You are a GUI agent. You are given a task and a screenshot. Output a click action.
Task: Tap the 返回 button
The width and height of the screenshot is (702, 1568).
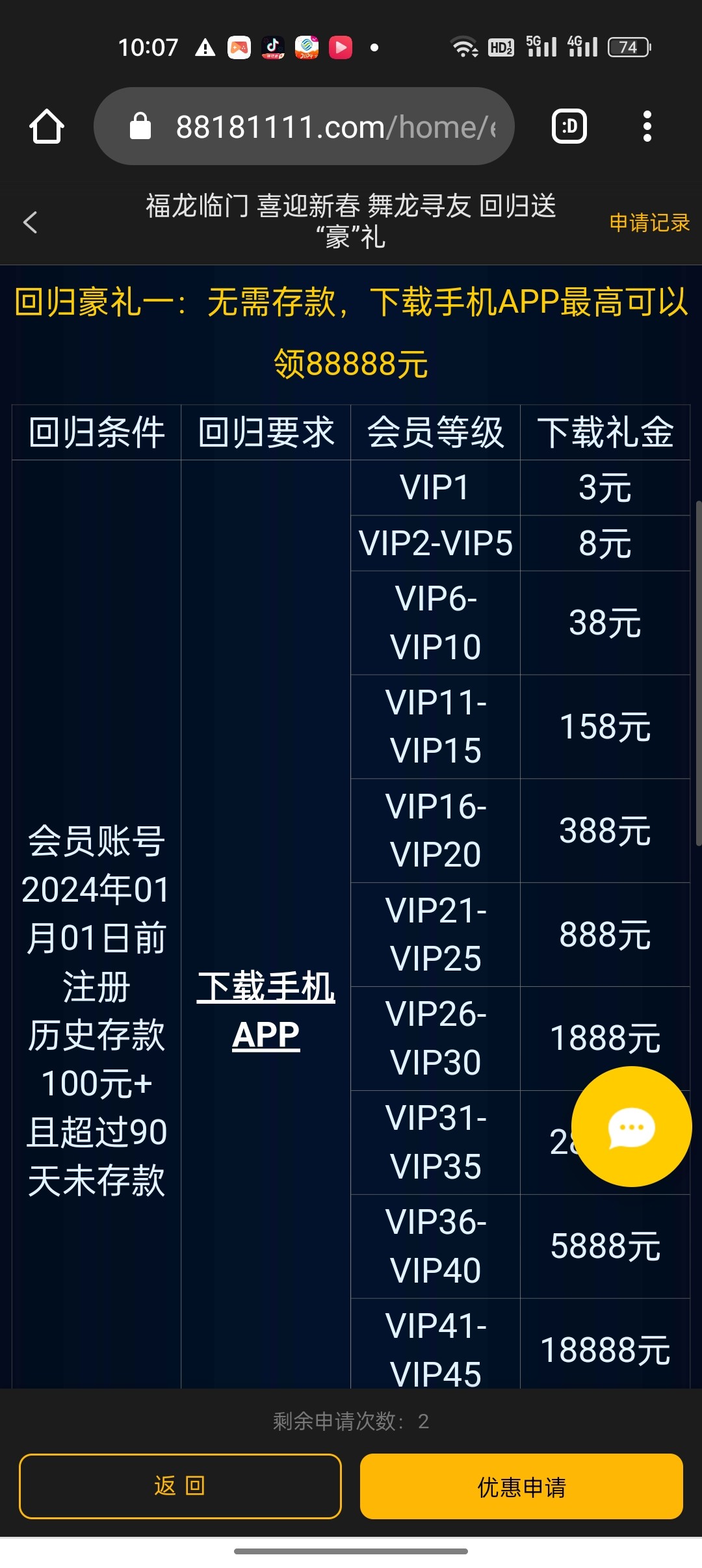point(180,1486)
